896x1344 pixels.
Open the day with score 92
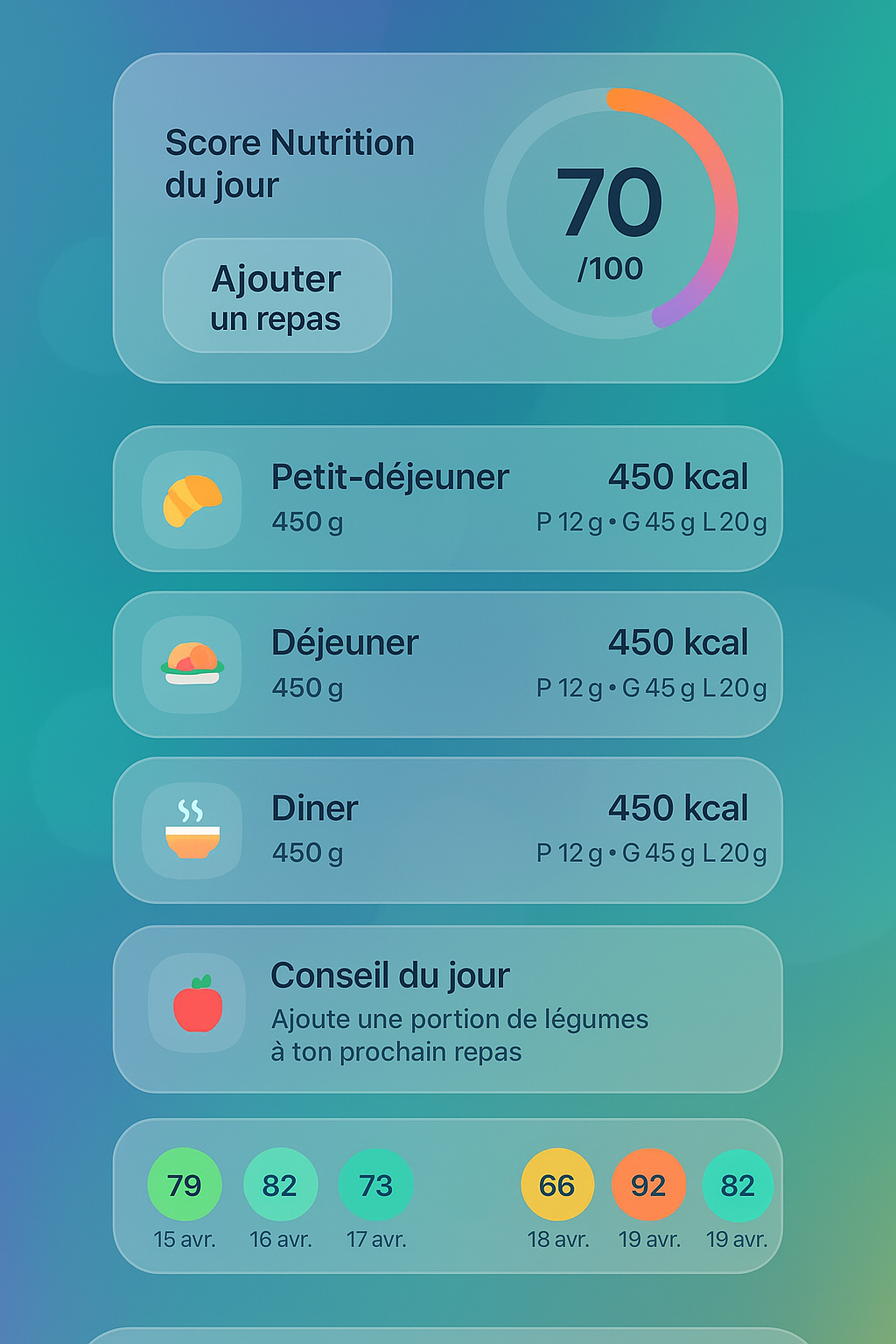pyautogui.click(x=648, y=1185)
